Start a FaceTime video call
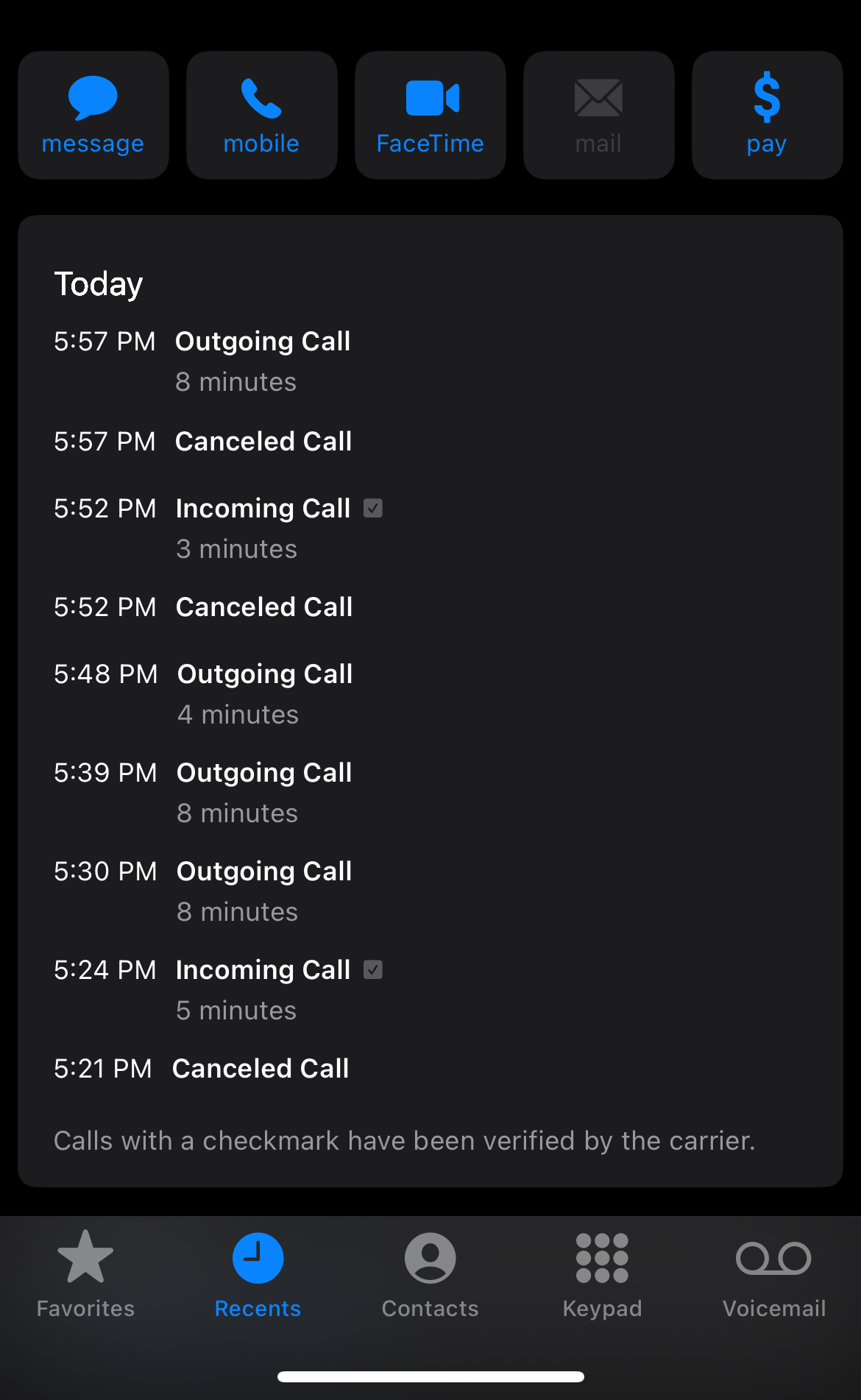Screen dimensions: 861x1400 431,115
